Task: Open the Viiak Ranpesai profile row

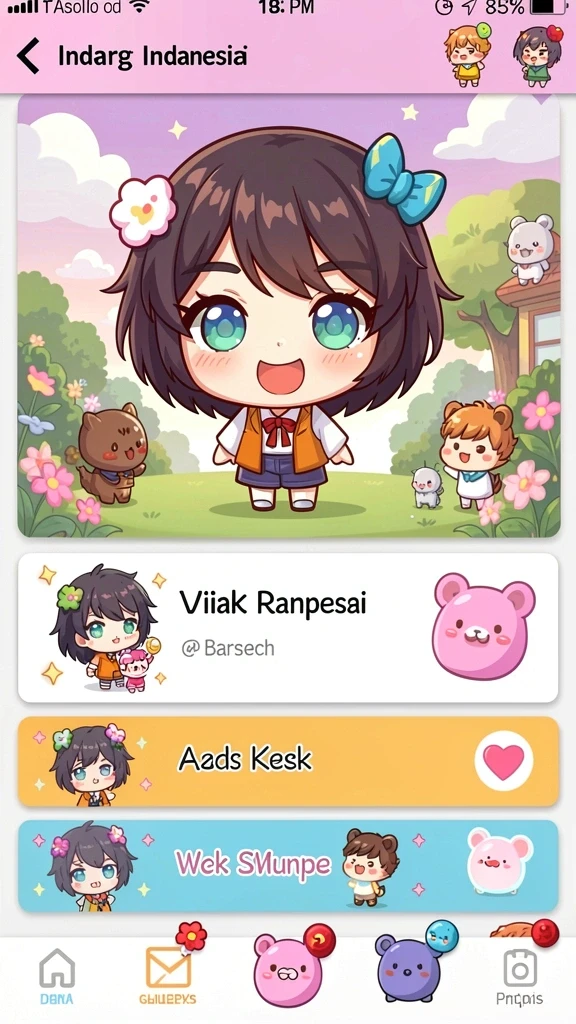Action: pos(288,628)
